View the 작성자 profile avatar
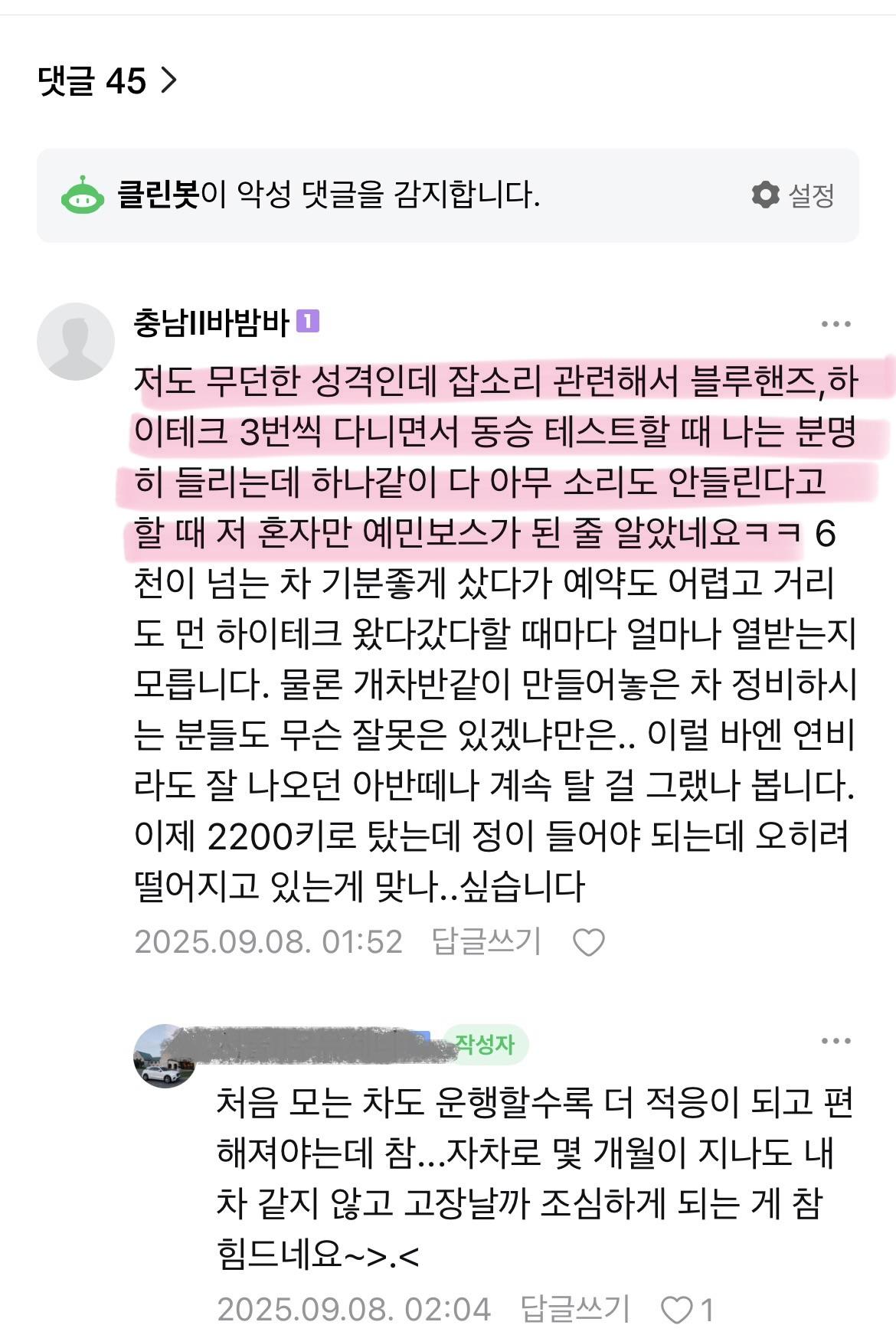The width and height of the screenshot is (896, 1335). pos(163,1056)
